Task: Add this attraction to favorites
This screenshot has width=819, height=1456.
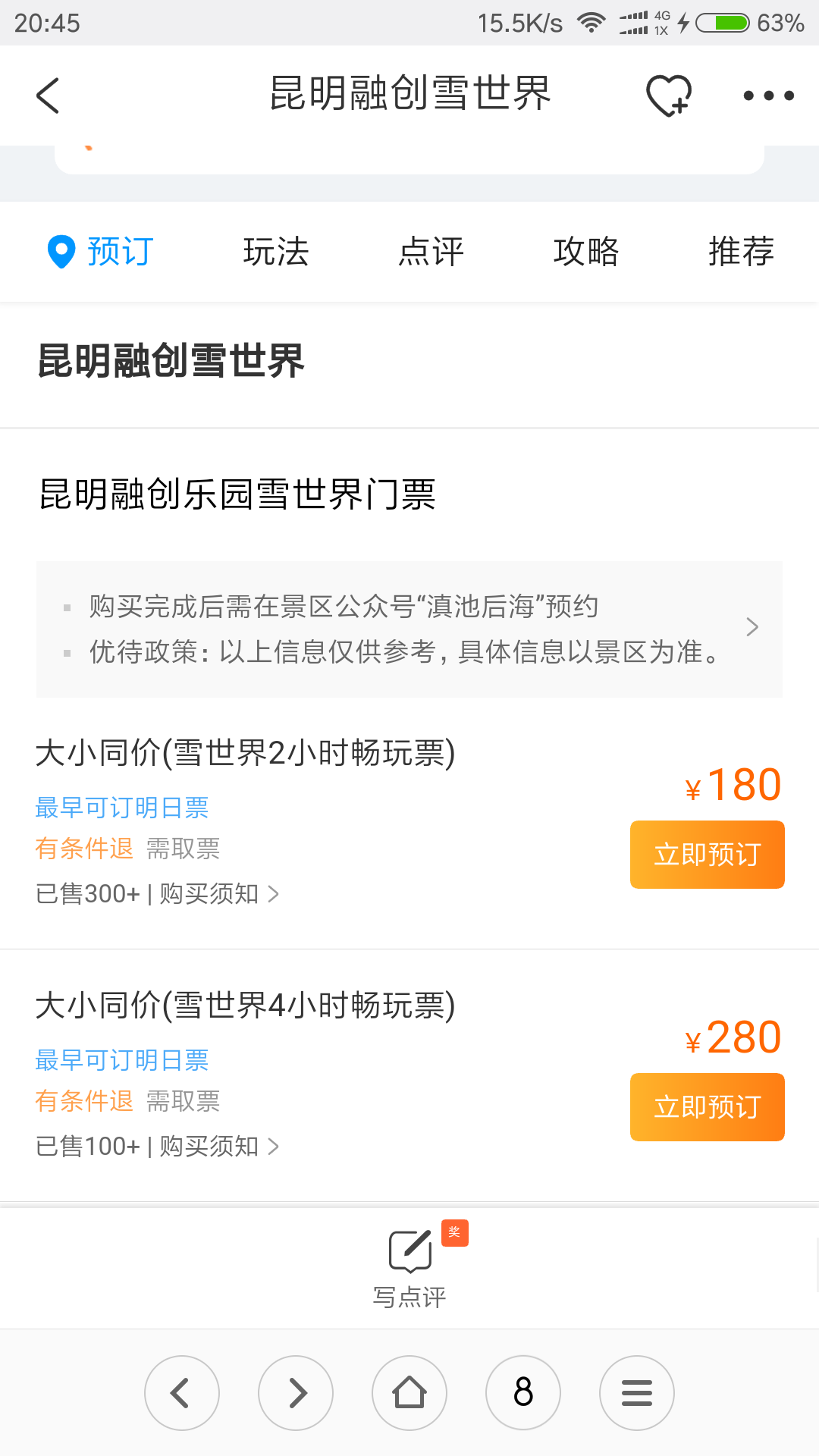Action: tap(668, 96)
